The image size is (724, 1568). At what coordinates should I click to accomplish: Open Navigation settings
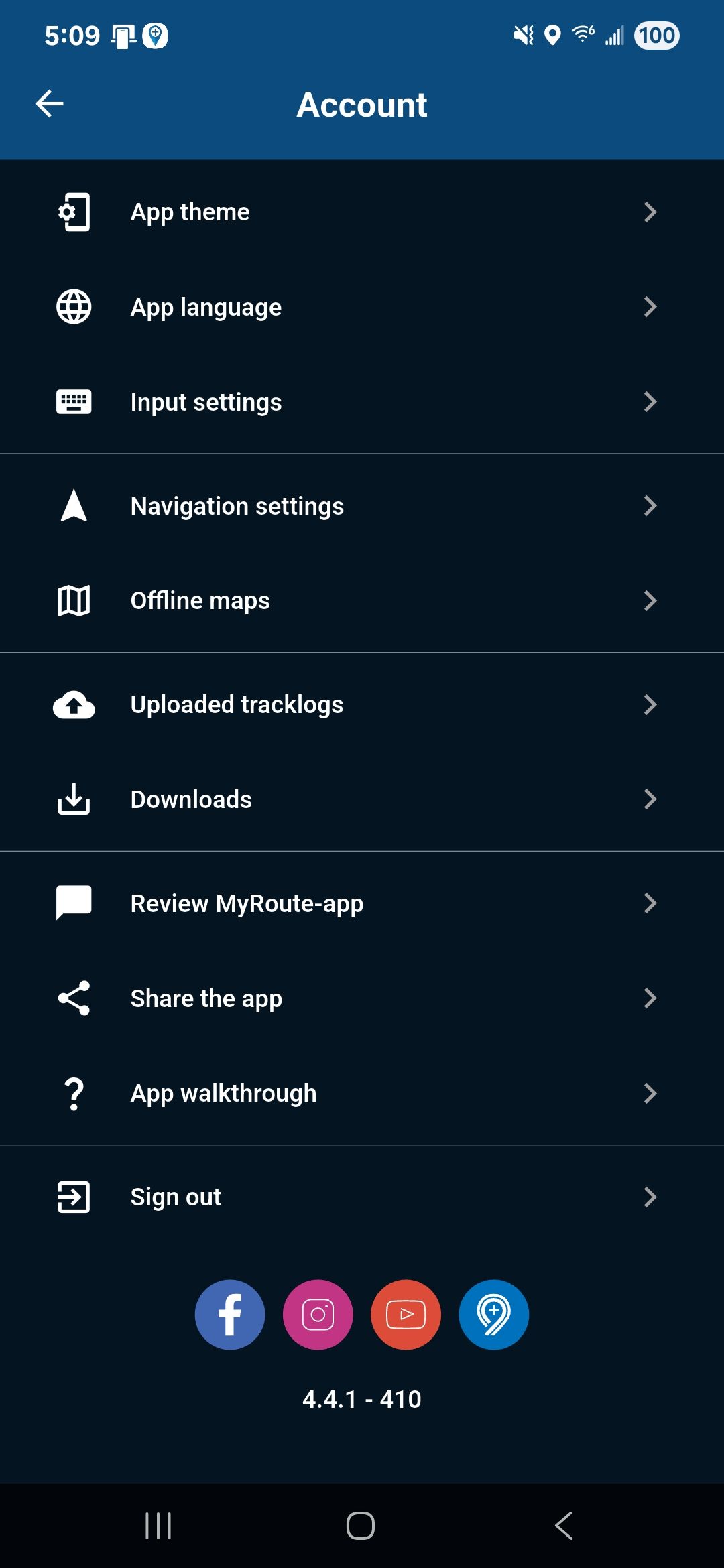[362, 506]
